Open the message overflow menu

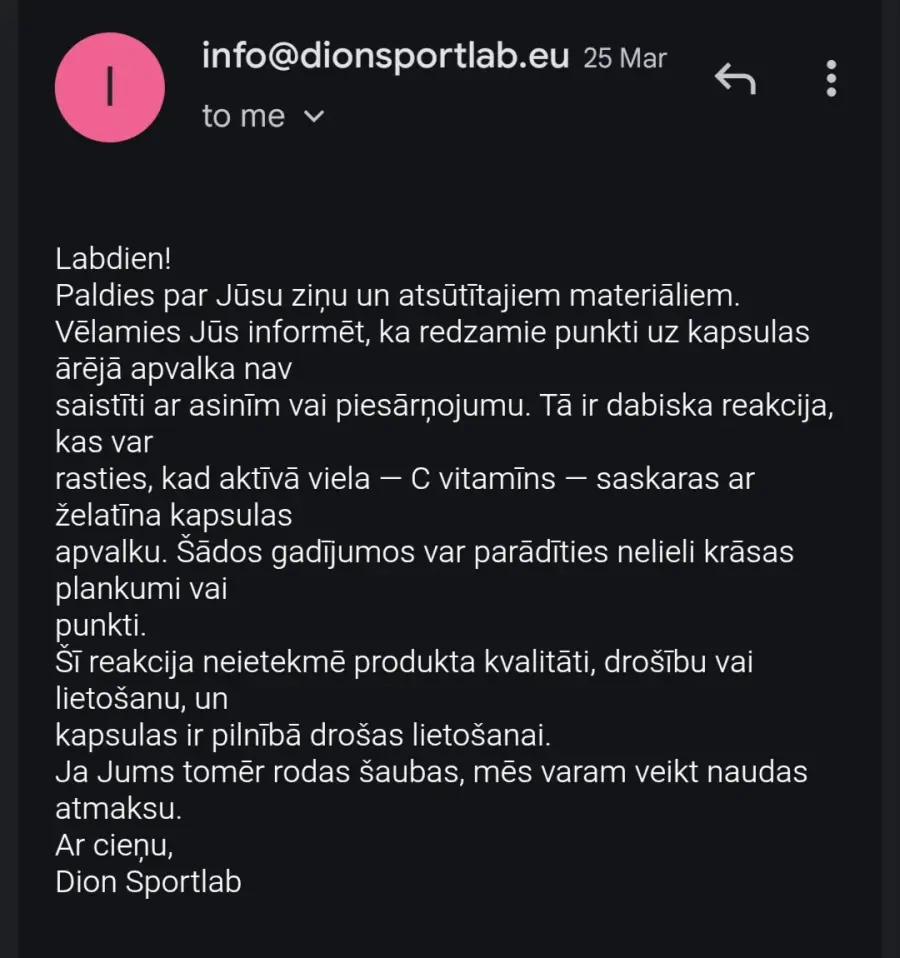pyautogui.click(x=831, y=79)
